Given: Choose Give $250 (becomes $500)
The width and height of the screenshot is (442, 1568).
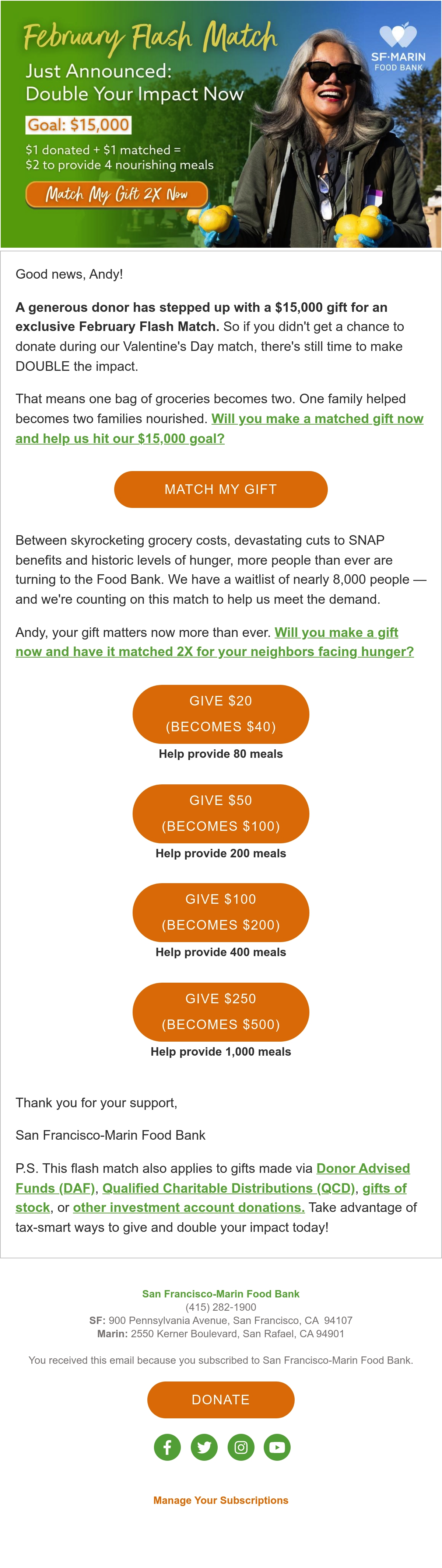Looking at the screenshot, I should pyautogui.click(x=221, y=1012).
